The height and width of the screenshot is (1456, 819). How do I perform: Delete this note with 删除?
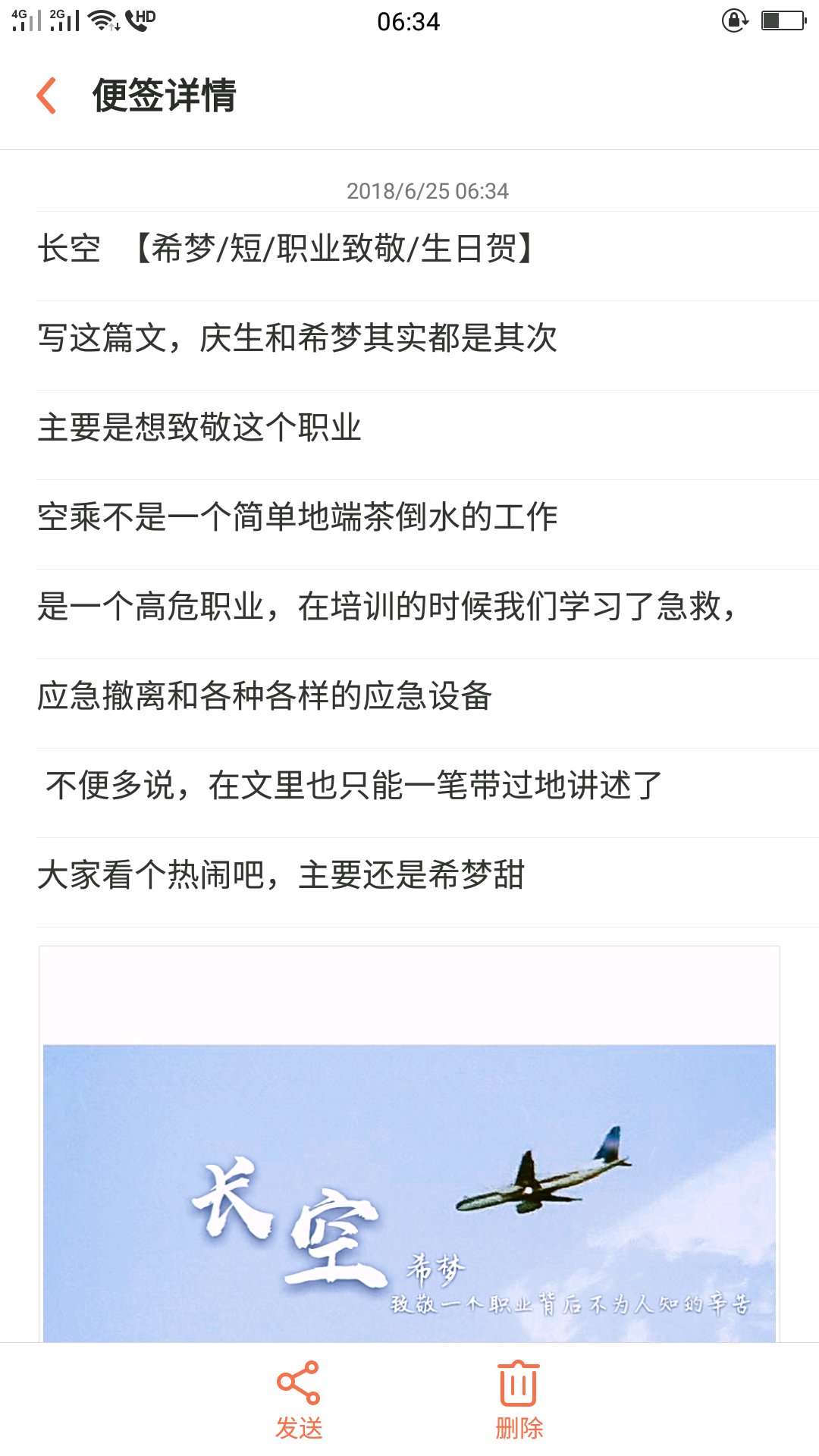[519, 1398]
